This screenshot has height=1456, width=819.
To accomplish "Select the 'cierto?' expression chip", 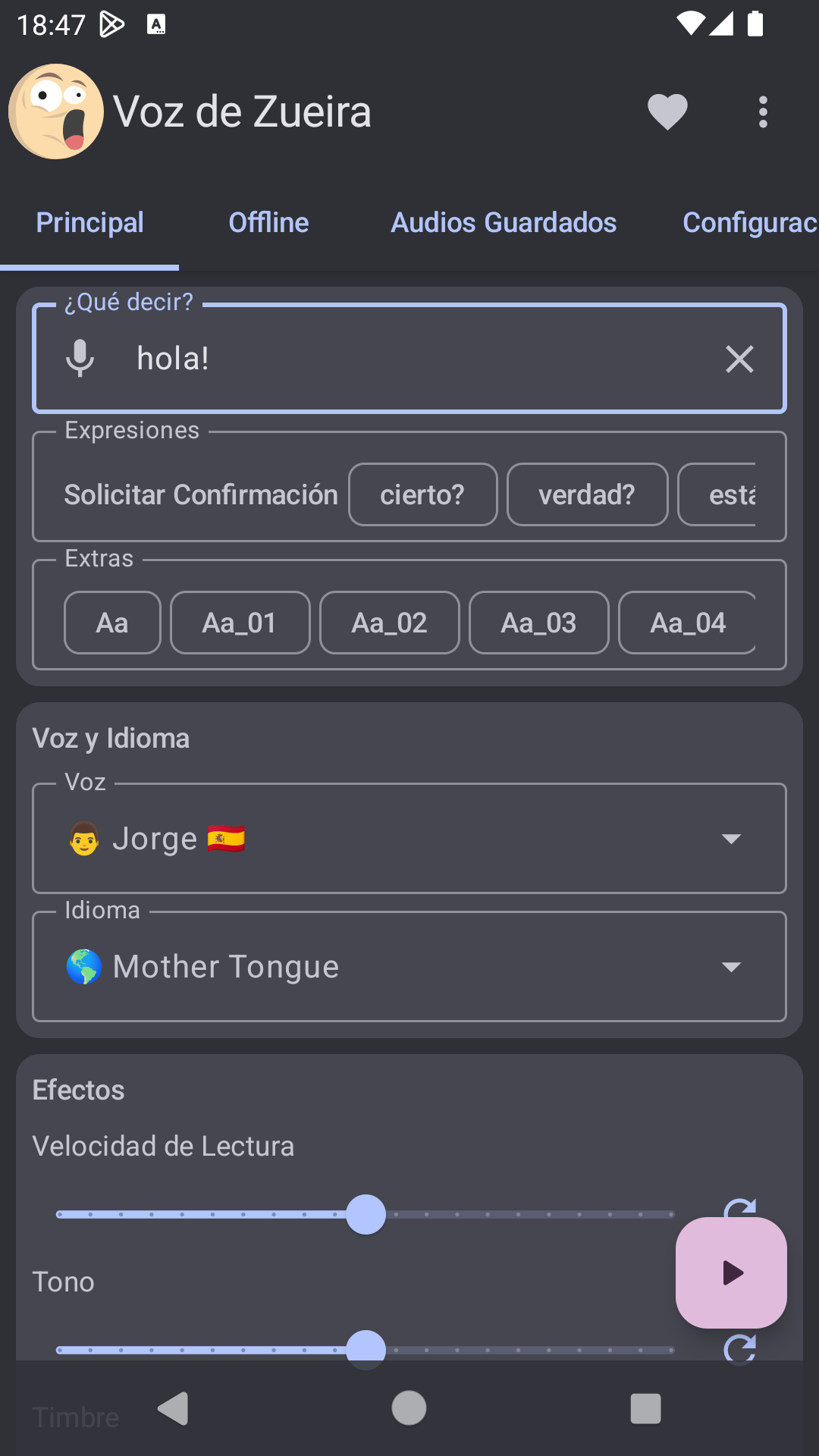I will coord(422,494).
